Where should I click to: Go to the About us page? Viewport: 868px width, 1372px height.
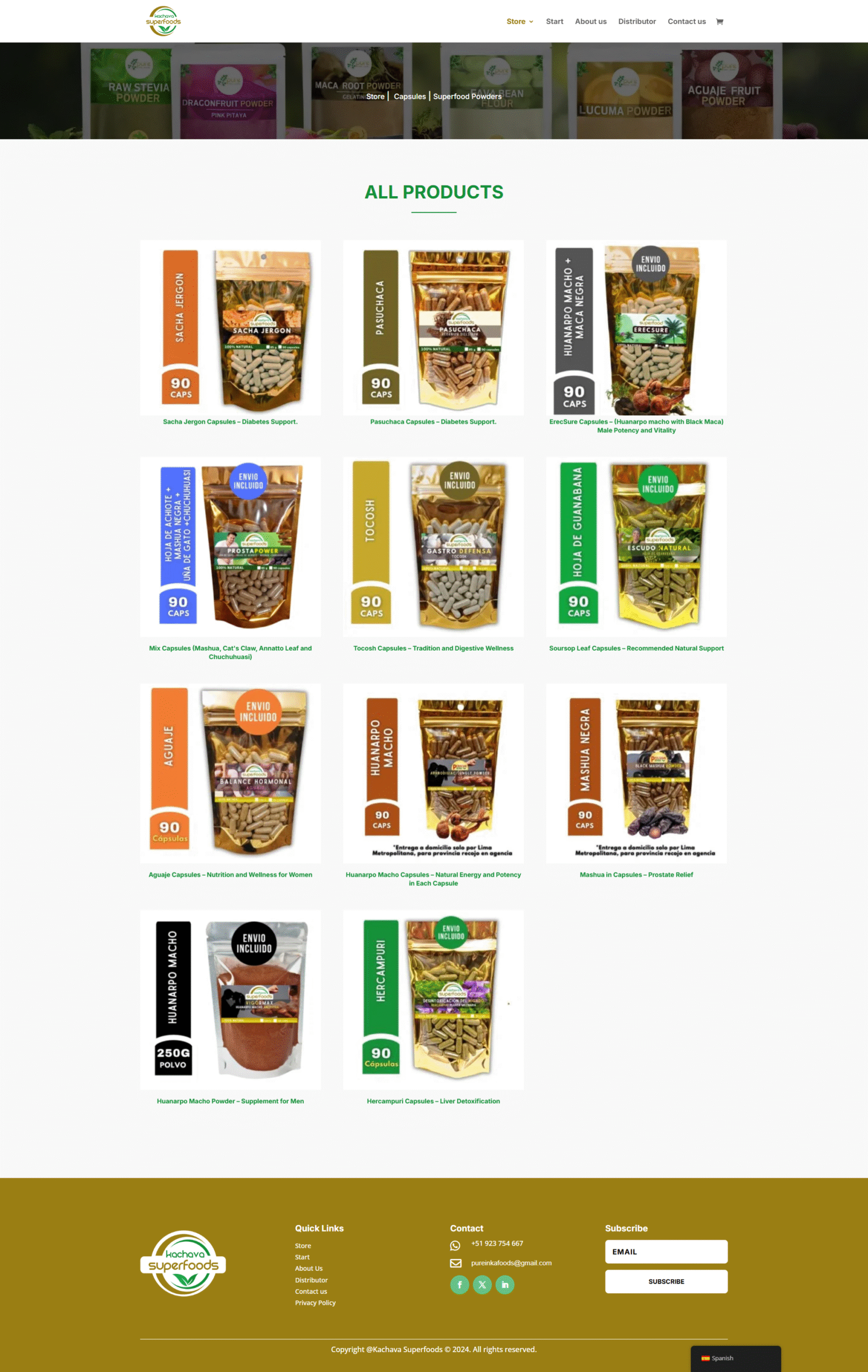click(x=590, y=21)
